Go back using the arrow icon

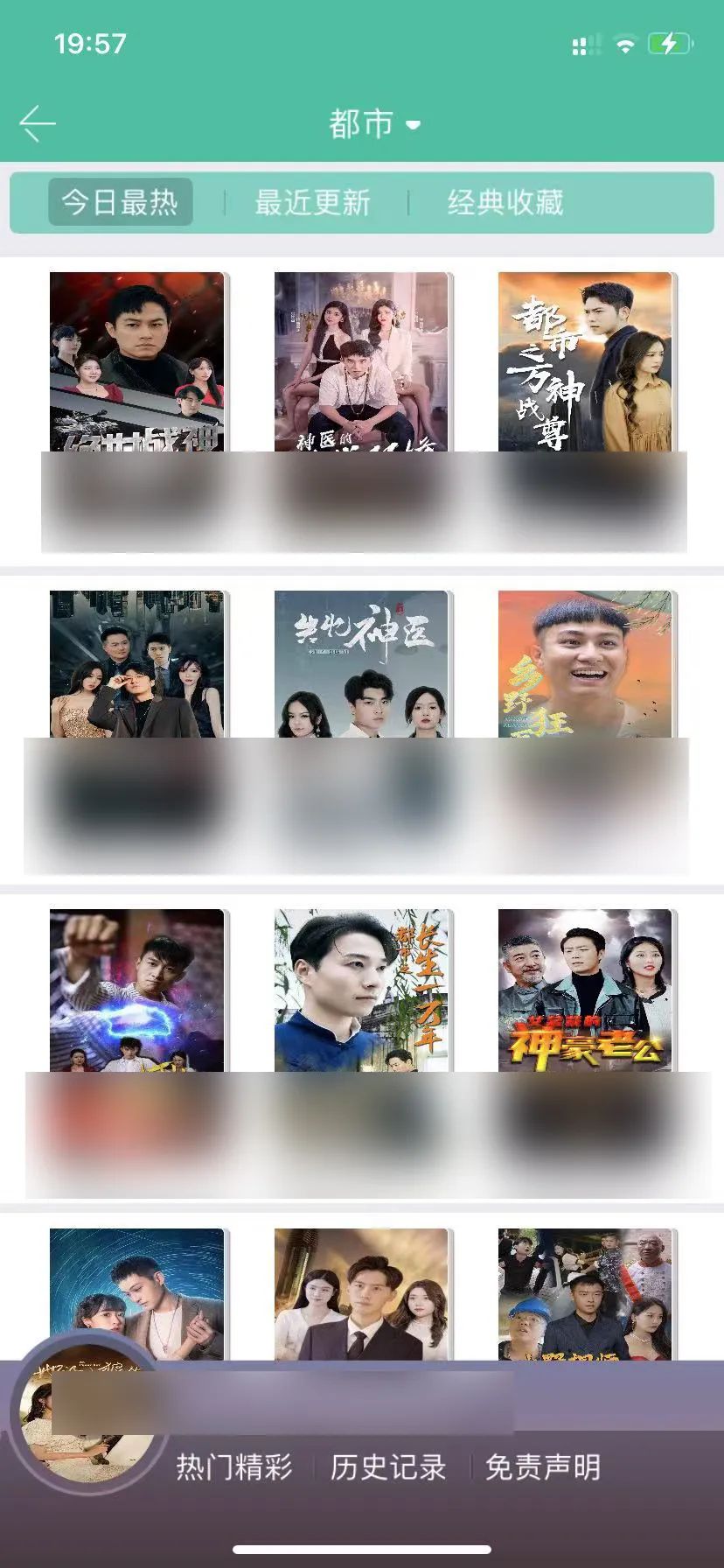(x=38, y=123)
